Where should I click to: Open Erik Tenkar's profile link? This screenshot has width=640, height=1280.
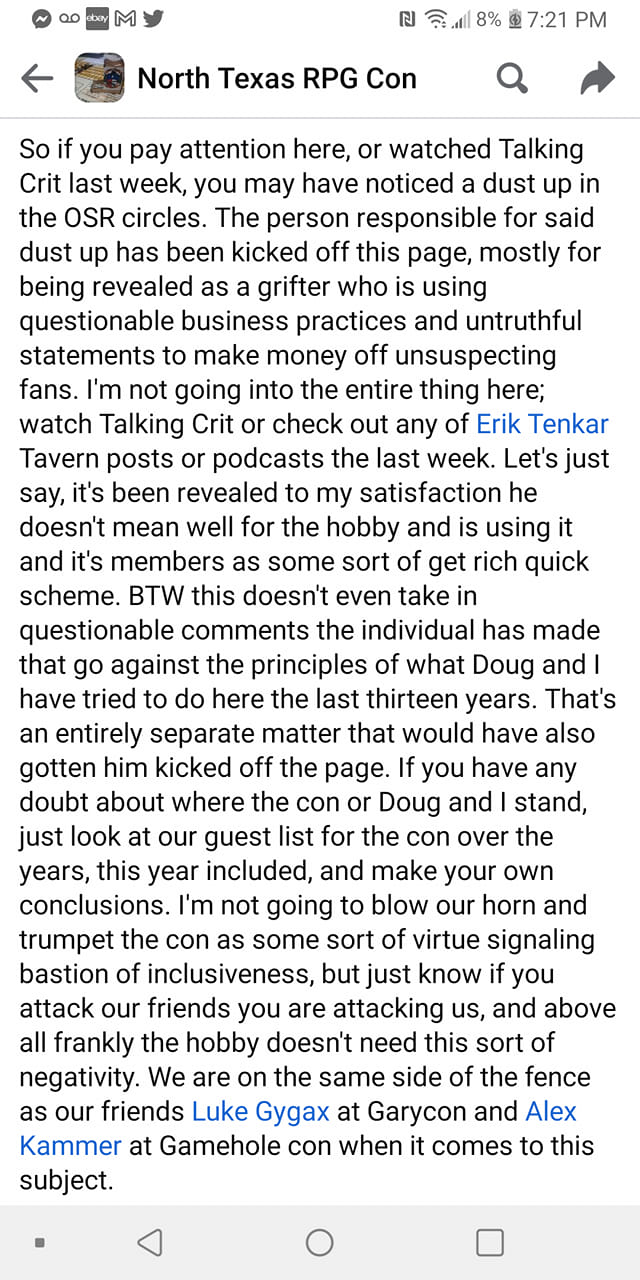coord(541,423)
